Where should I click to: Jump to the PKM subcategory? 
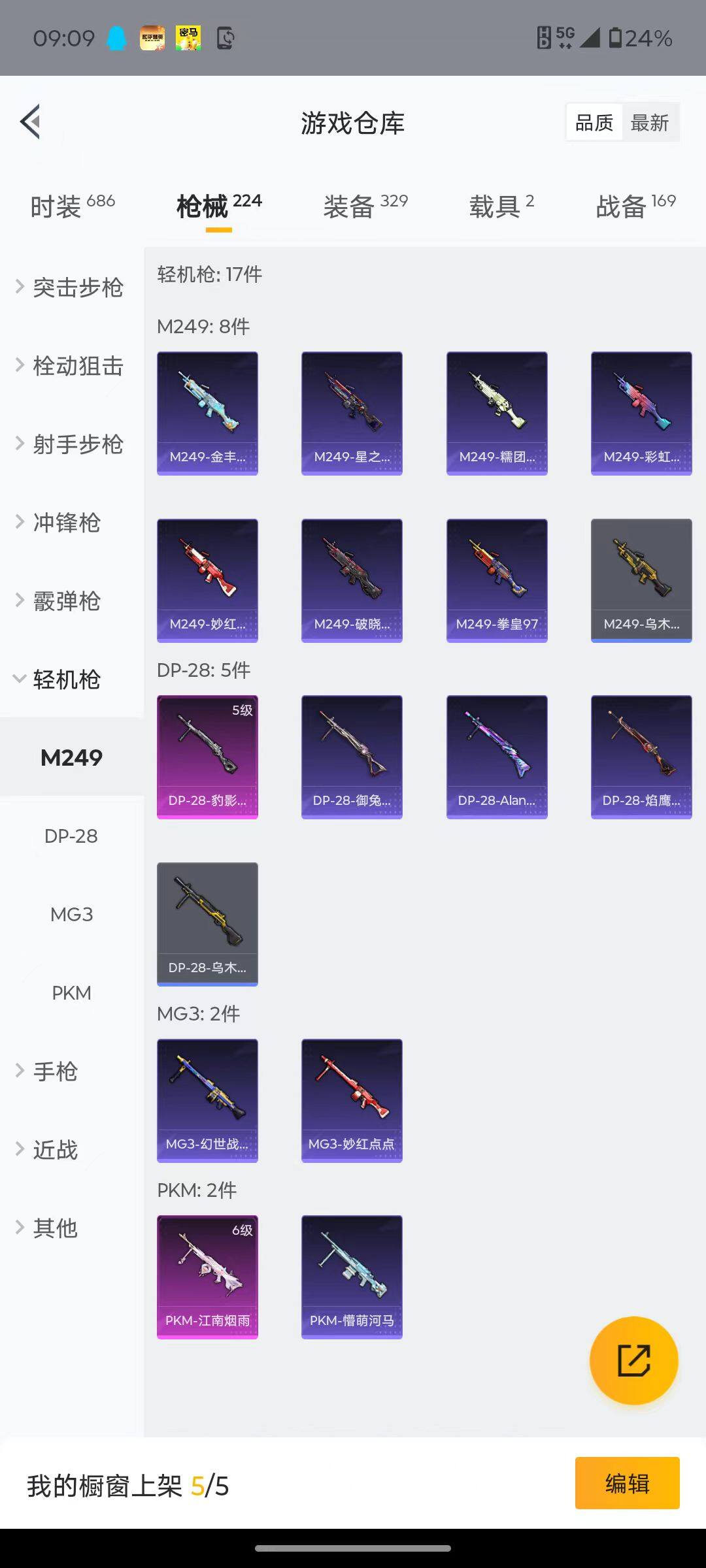71,993
